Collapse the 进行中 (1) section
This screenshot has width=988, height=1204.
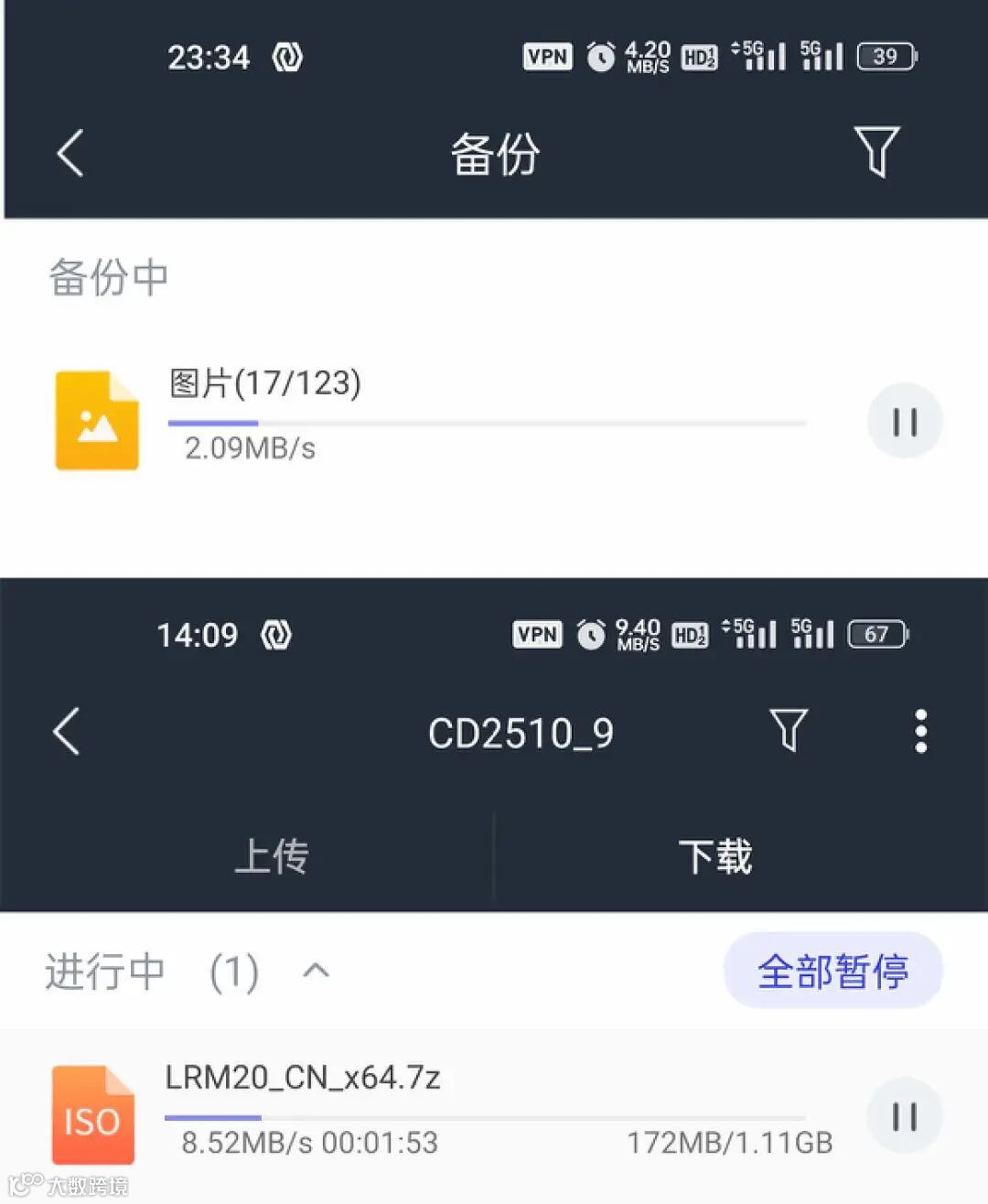[316, 971]
